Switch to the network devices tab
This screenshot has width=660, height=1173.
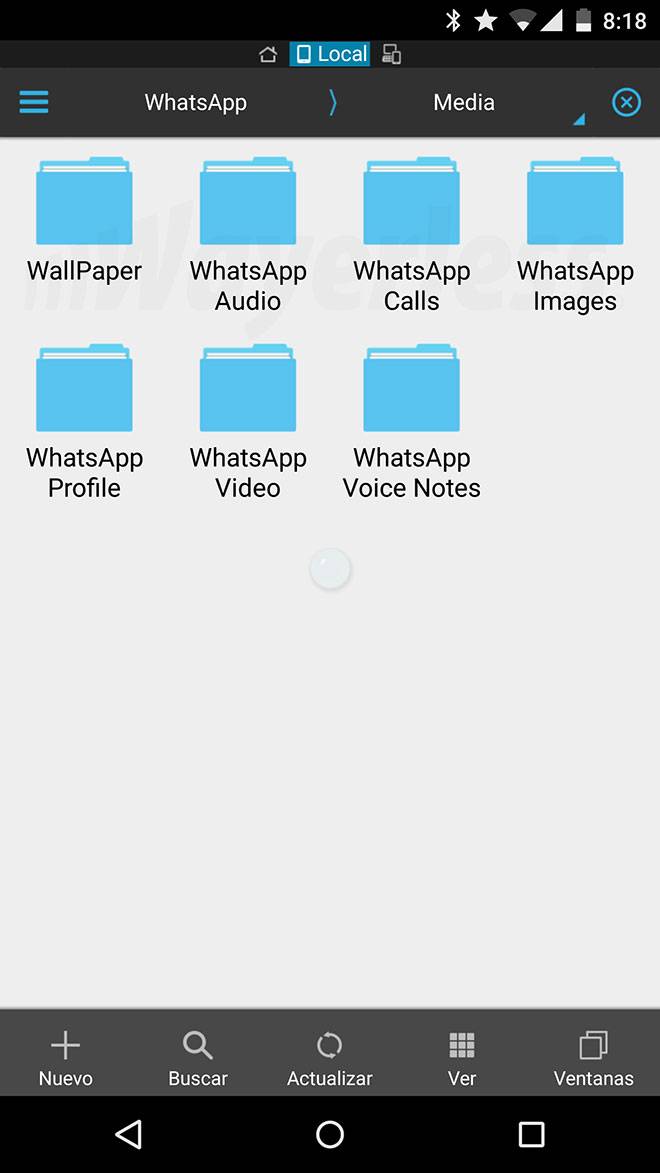pos(392,54)
